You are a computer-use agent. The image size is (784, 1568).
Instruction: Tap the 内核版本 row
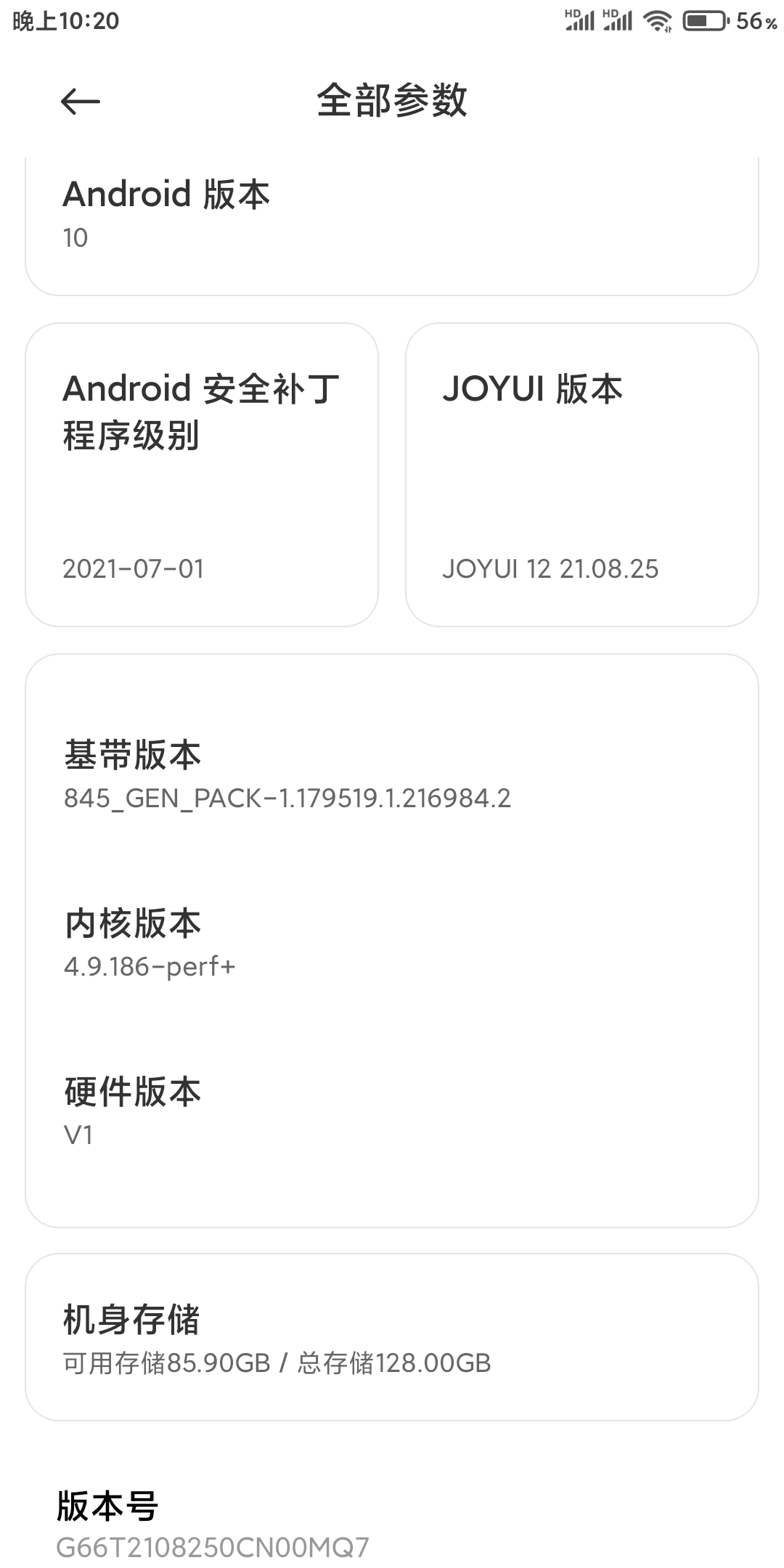pos(392,943)
